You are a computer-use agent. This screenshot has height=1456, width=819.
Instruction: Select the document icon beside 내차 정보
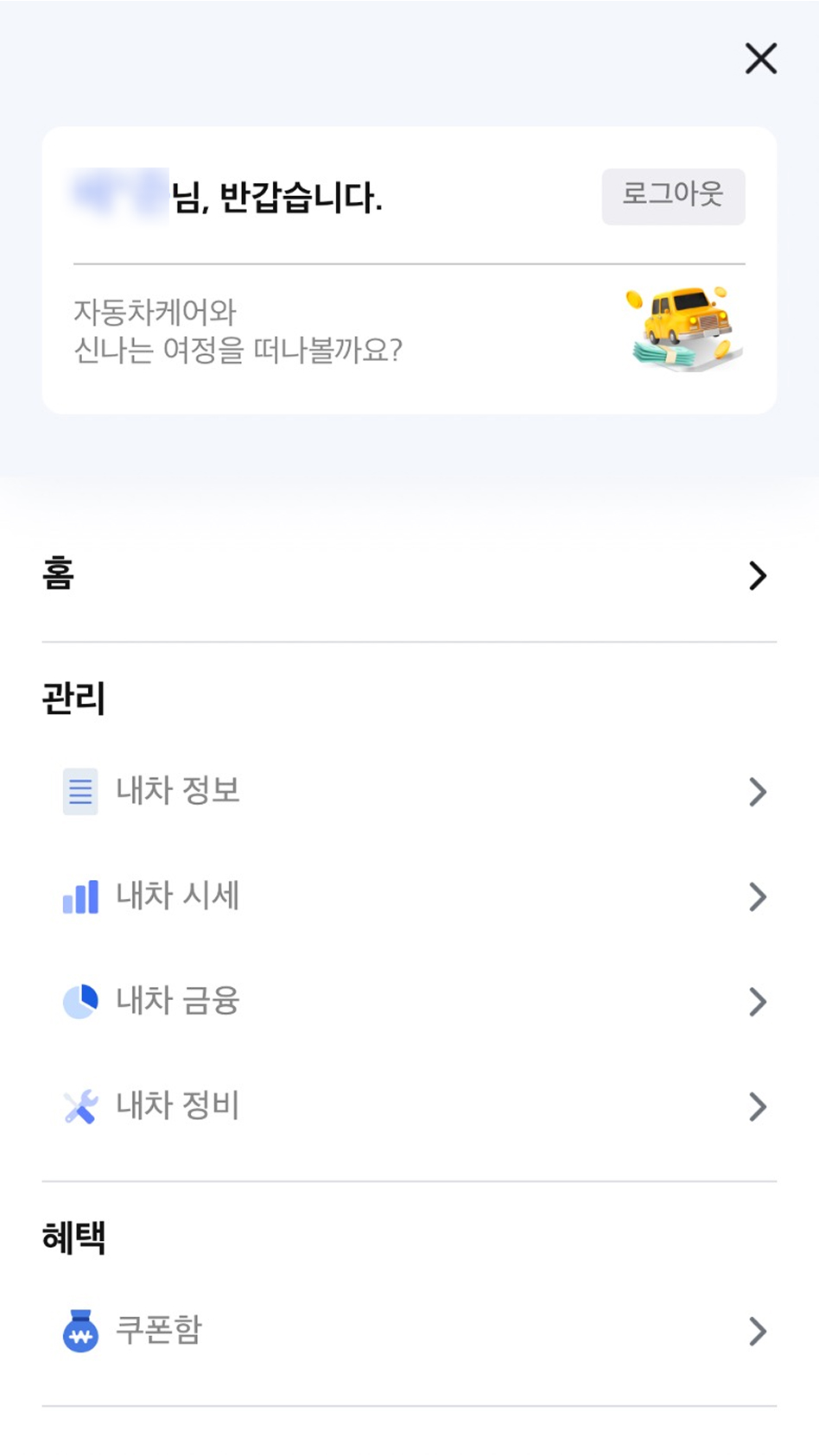point(79,792)
